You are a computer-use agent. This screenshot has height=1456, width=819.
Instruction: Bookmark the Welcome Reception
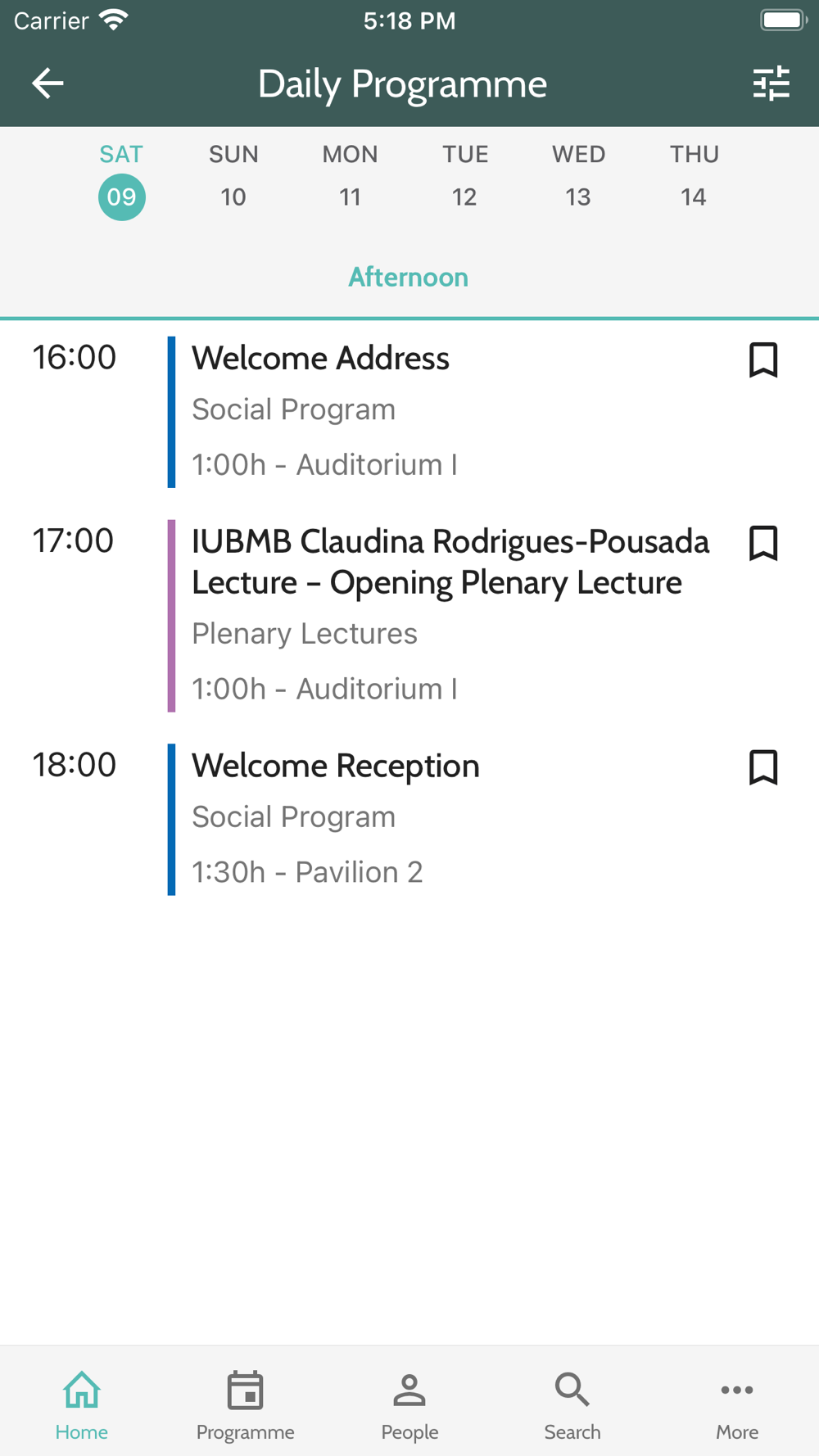point(763,768)
